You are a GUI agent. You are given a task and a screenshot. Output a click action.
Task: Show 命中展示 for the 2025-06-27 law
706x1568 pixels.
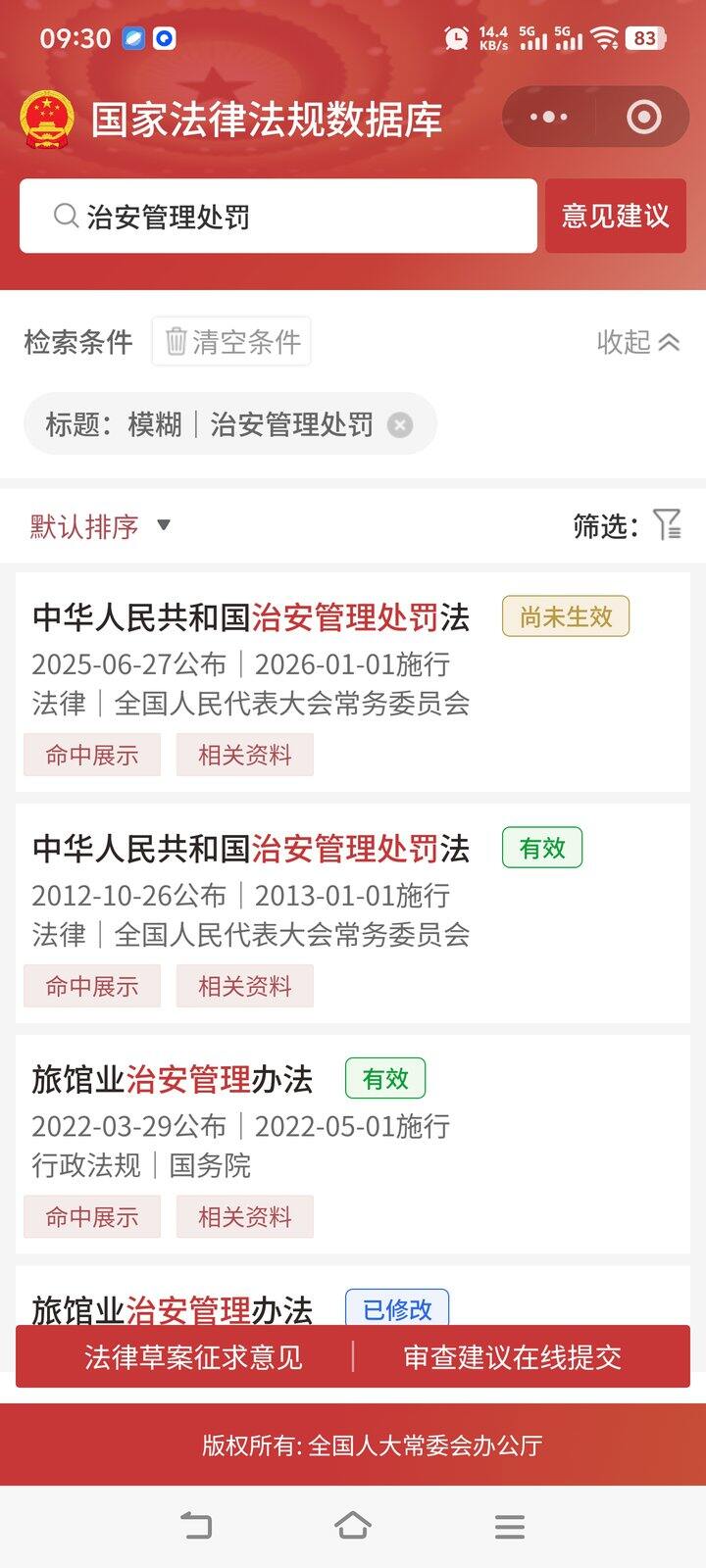(92, 756)
